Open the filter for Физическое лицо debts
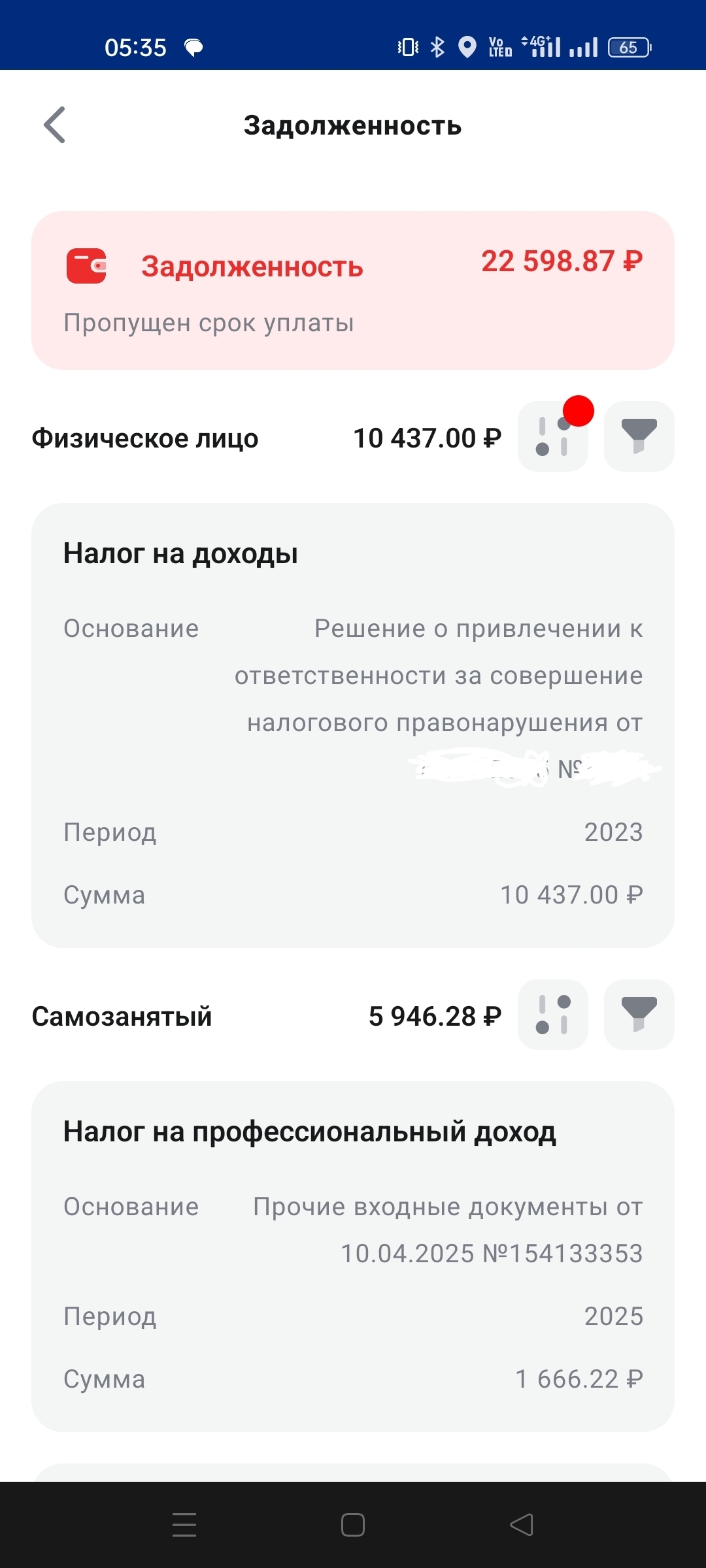Image resolution: width=706 pixels, height=1568 pixels. tap(639, 436)
